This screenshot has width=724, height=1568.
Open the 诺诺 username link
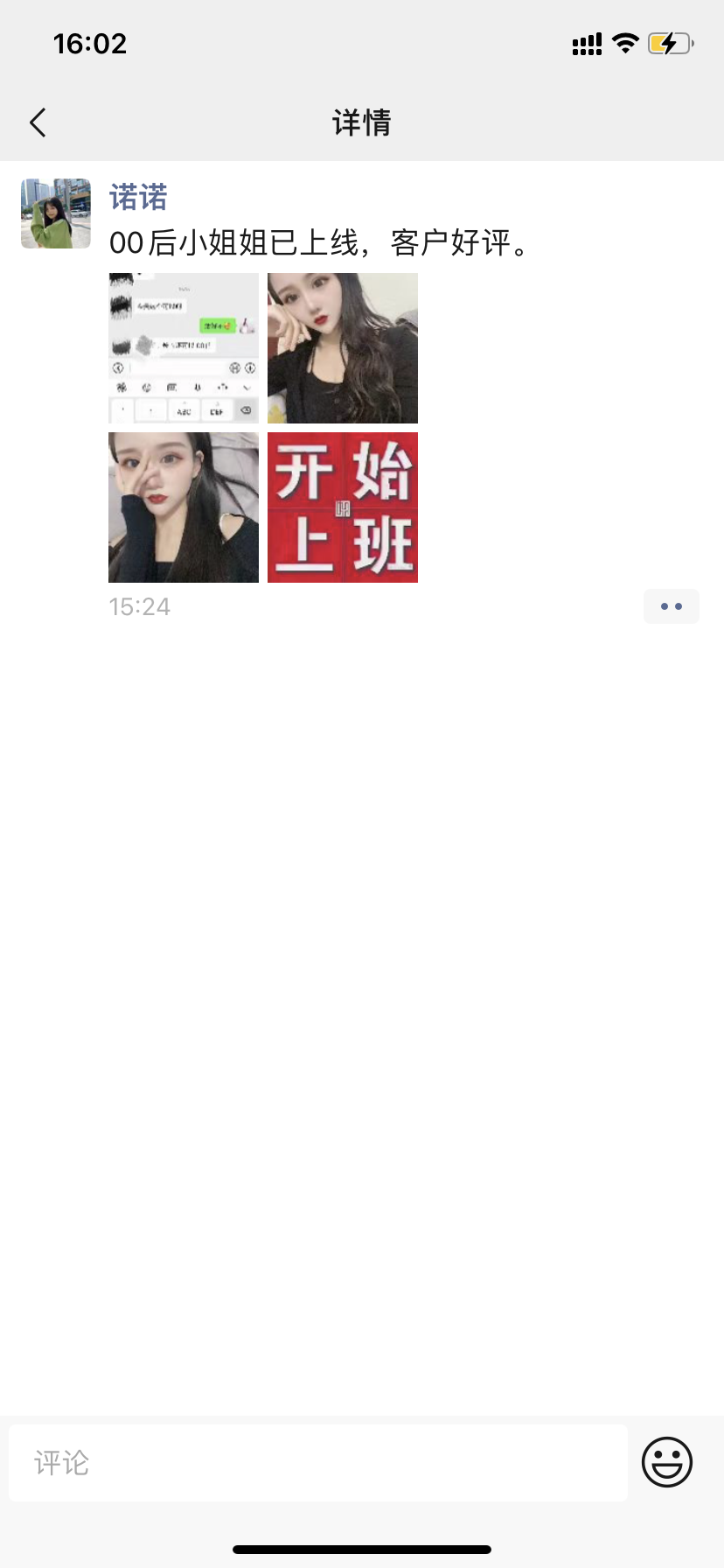click(x=138, y=198)
